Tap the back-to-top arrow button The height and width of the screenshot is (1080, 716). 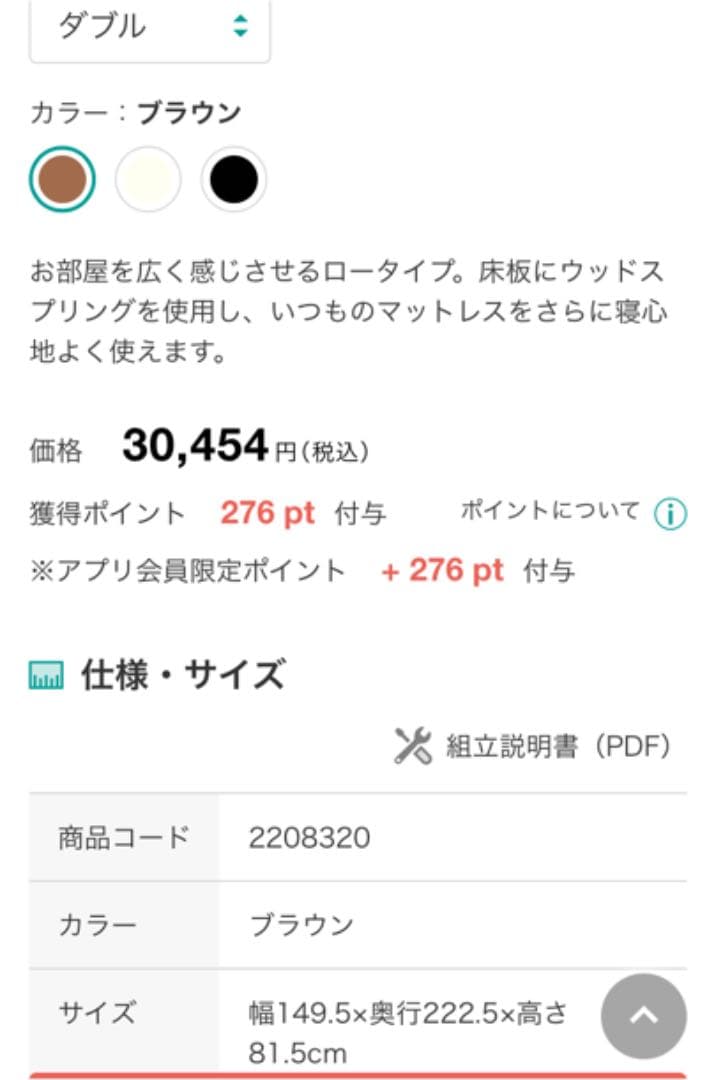pos(643,1016)
